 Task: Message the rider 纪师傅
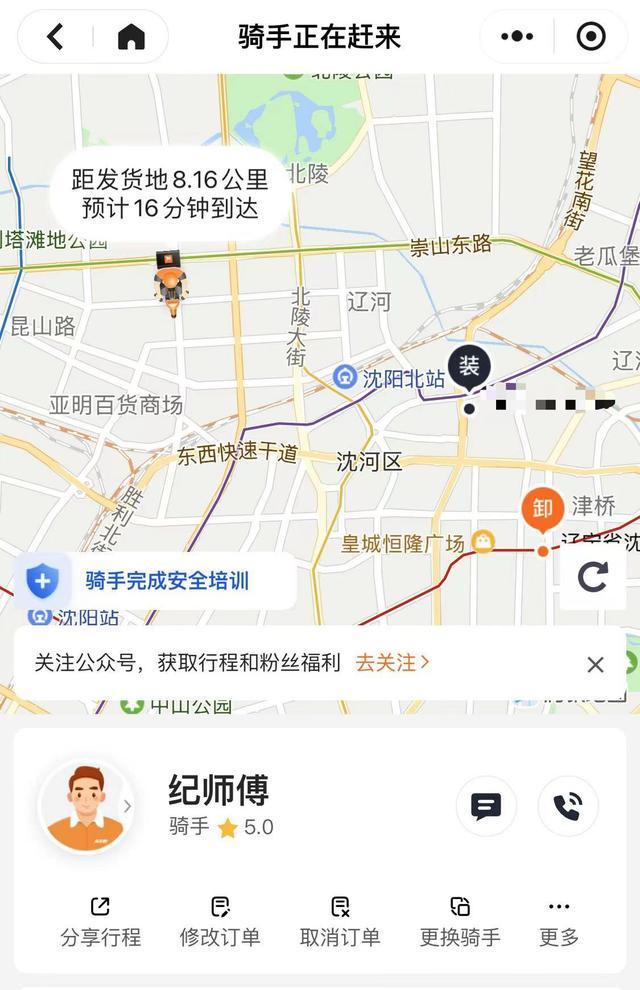click(x=486, y=806)
